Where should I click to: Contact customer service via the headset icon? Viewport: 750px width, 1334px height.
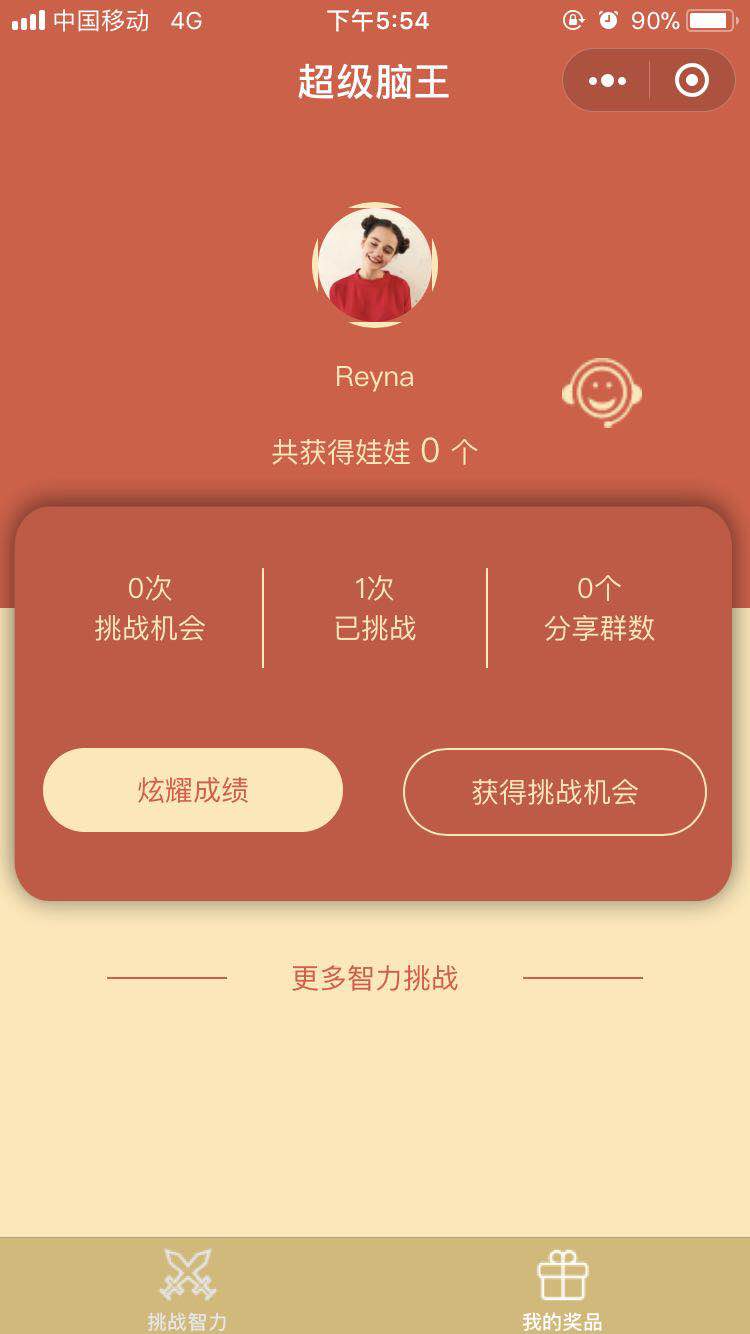point(602,392)
